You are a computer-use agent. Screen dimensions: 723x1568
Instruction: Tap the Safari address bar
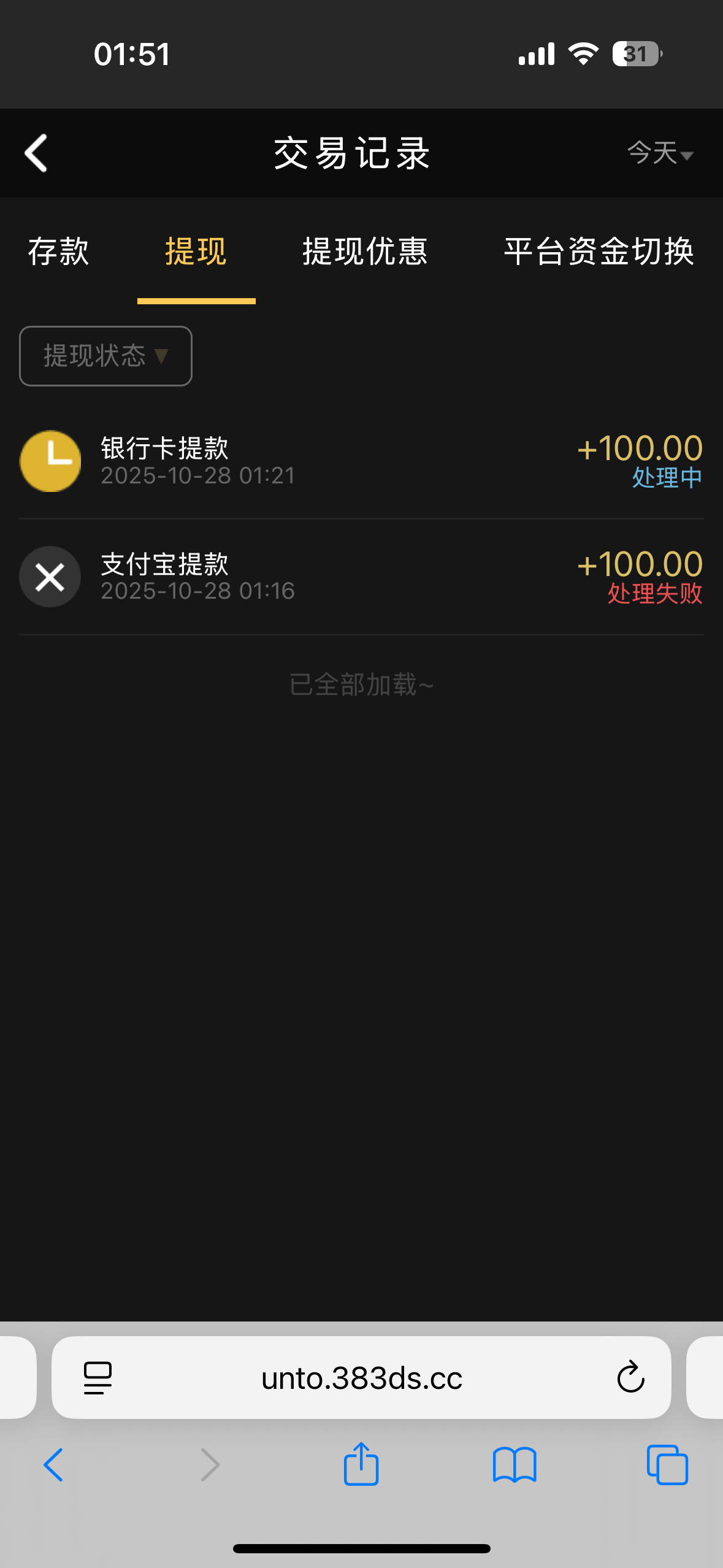pos(361,1377)
